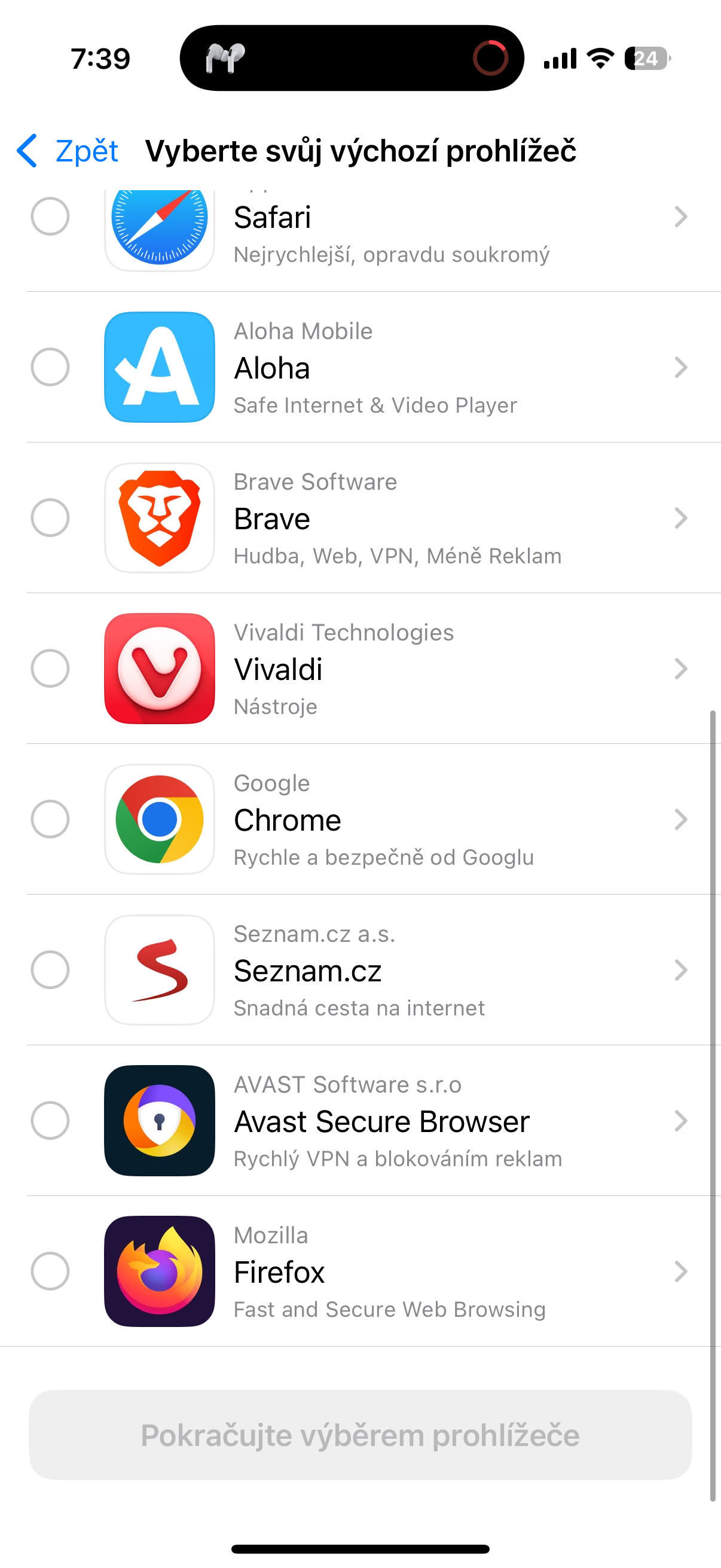The width and height of the screenshot is (721, 1568).
Task: Tap Pokračujte výběrem prohlížeče button
Action: (360, 1435)
